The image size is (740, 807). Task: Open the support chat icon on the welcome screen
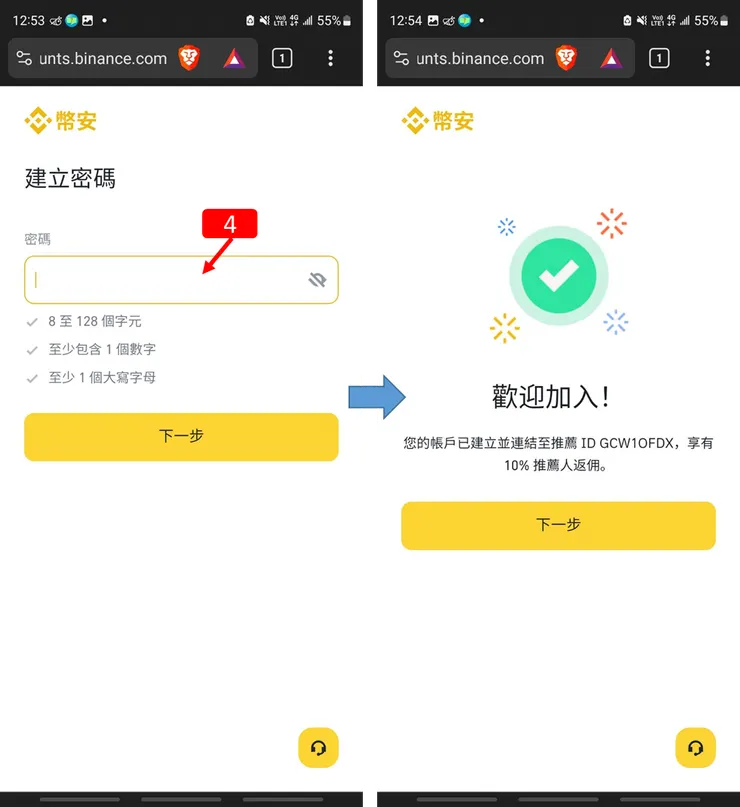pyautogui.click(x=696, y=747)
